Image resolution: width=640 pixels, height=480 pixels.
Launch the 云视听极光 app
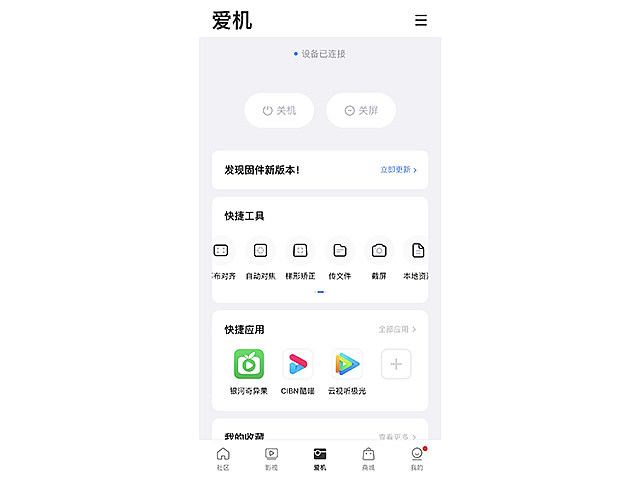click(347, 364)
